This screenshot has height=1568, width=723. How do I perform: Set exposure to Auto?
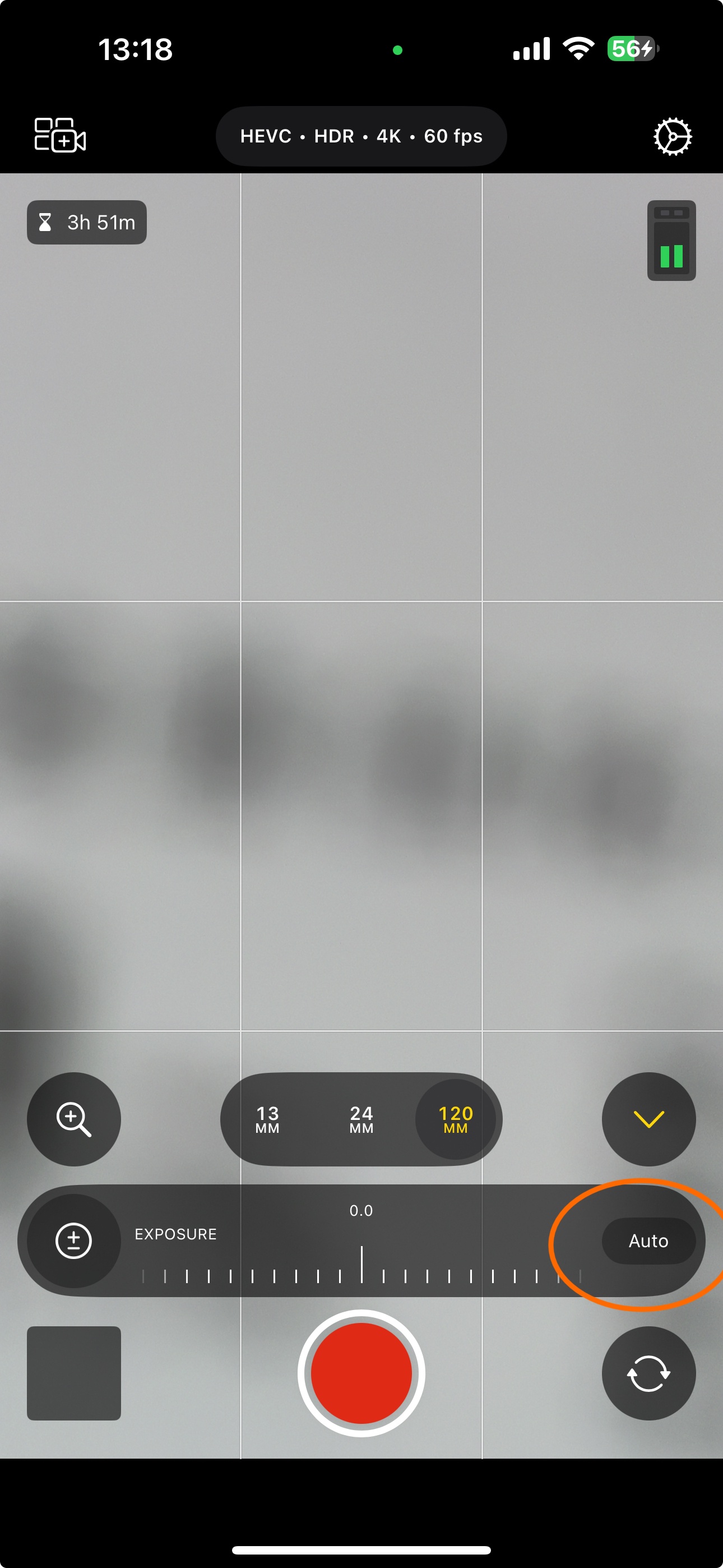pos(648,1240)
